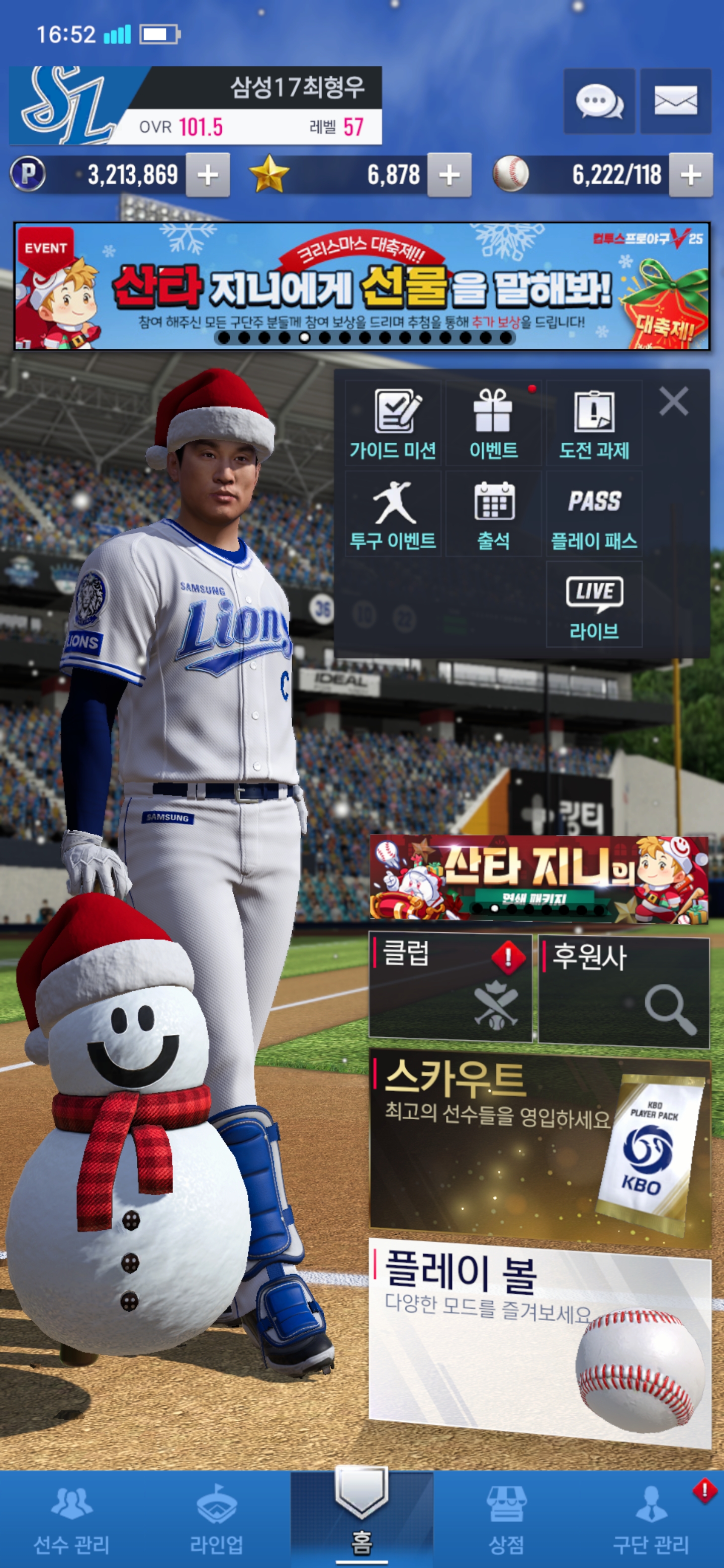Add more baseballs with plus button
The image size is (724, 1568).
(690, 175)
